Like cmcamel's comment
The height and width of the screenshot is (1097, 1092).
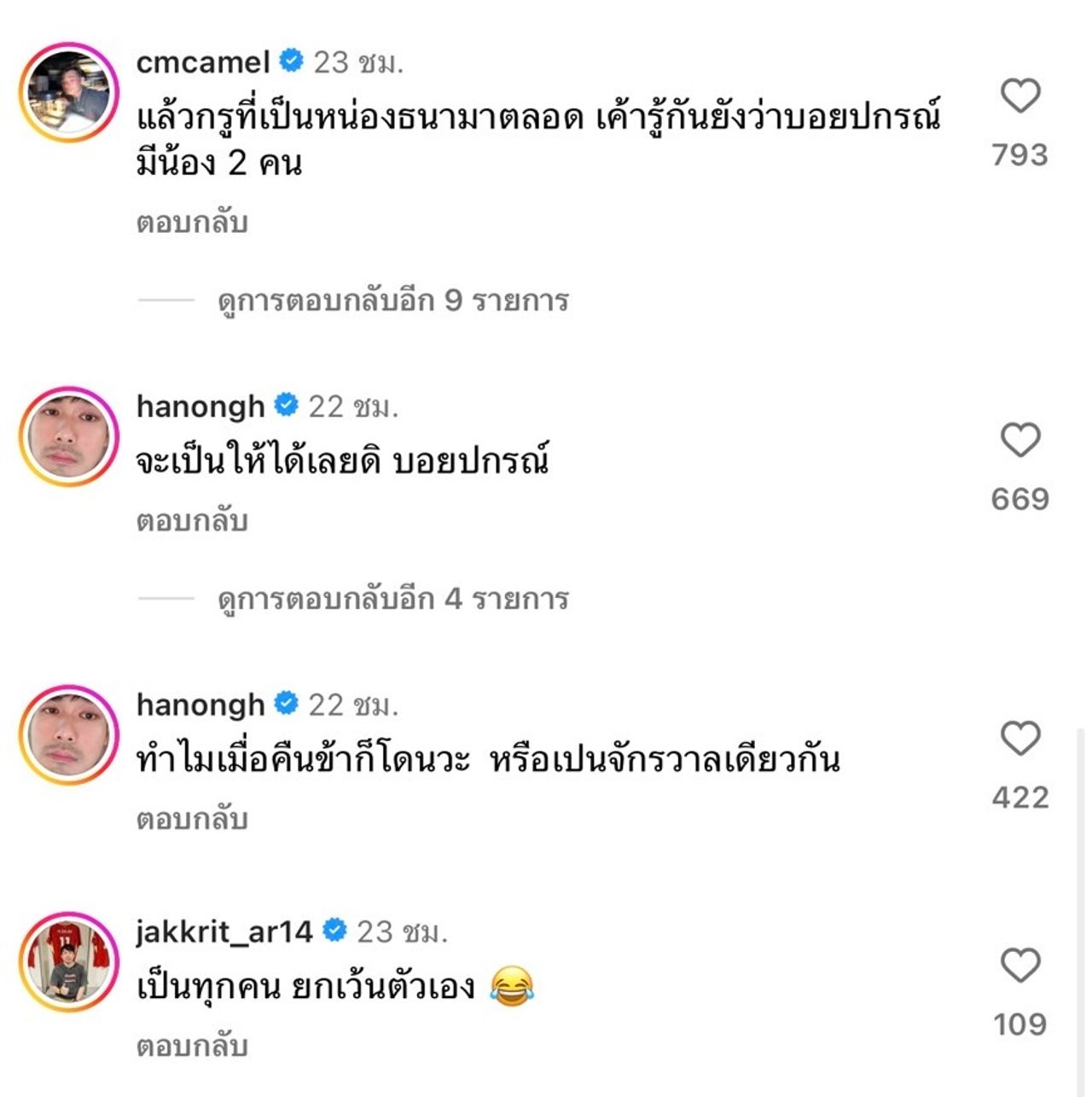pos(1019,96)
